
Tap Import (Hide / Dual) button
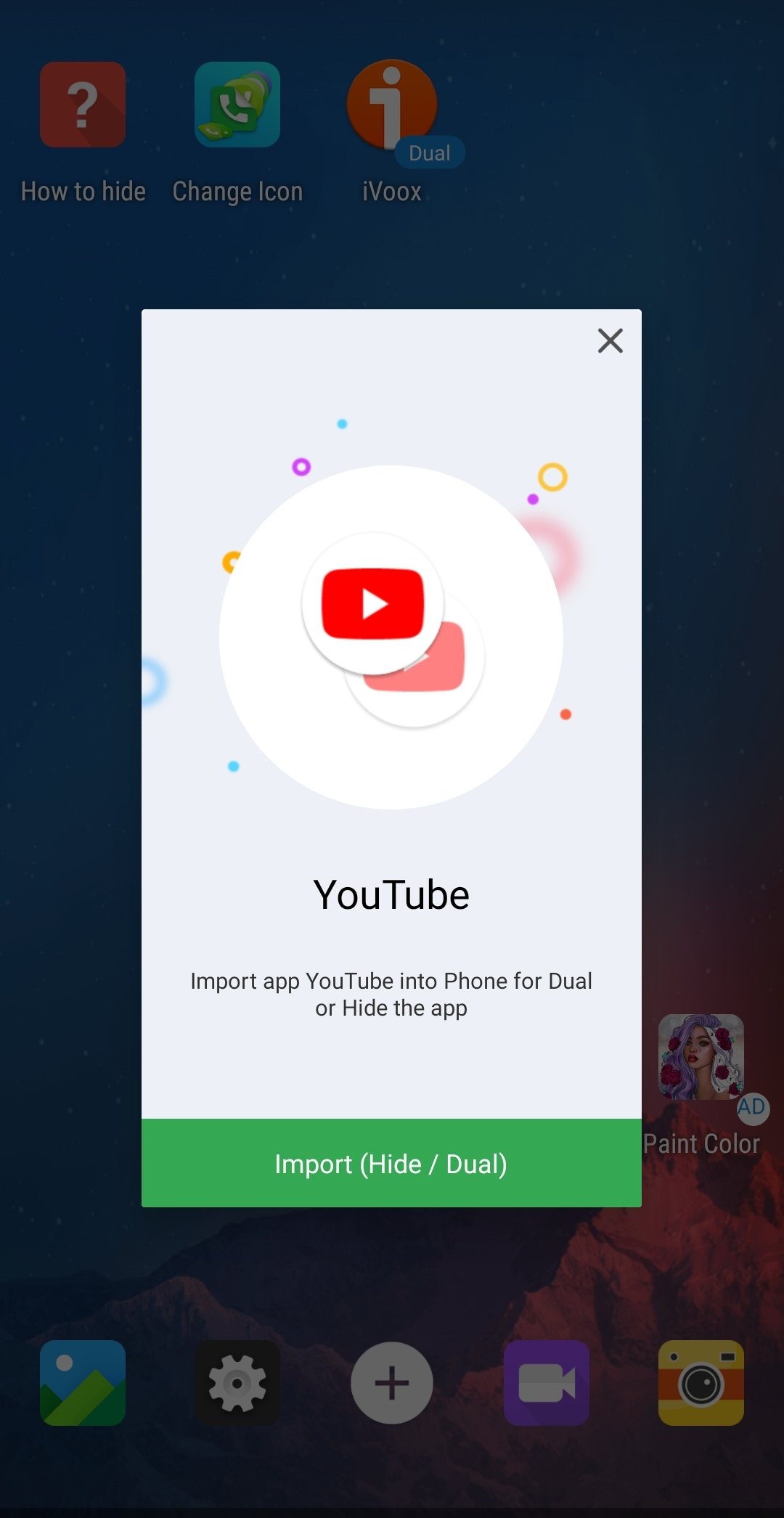click(391, 1163)
